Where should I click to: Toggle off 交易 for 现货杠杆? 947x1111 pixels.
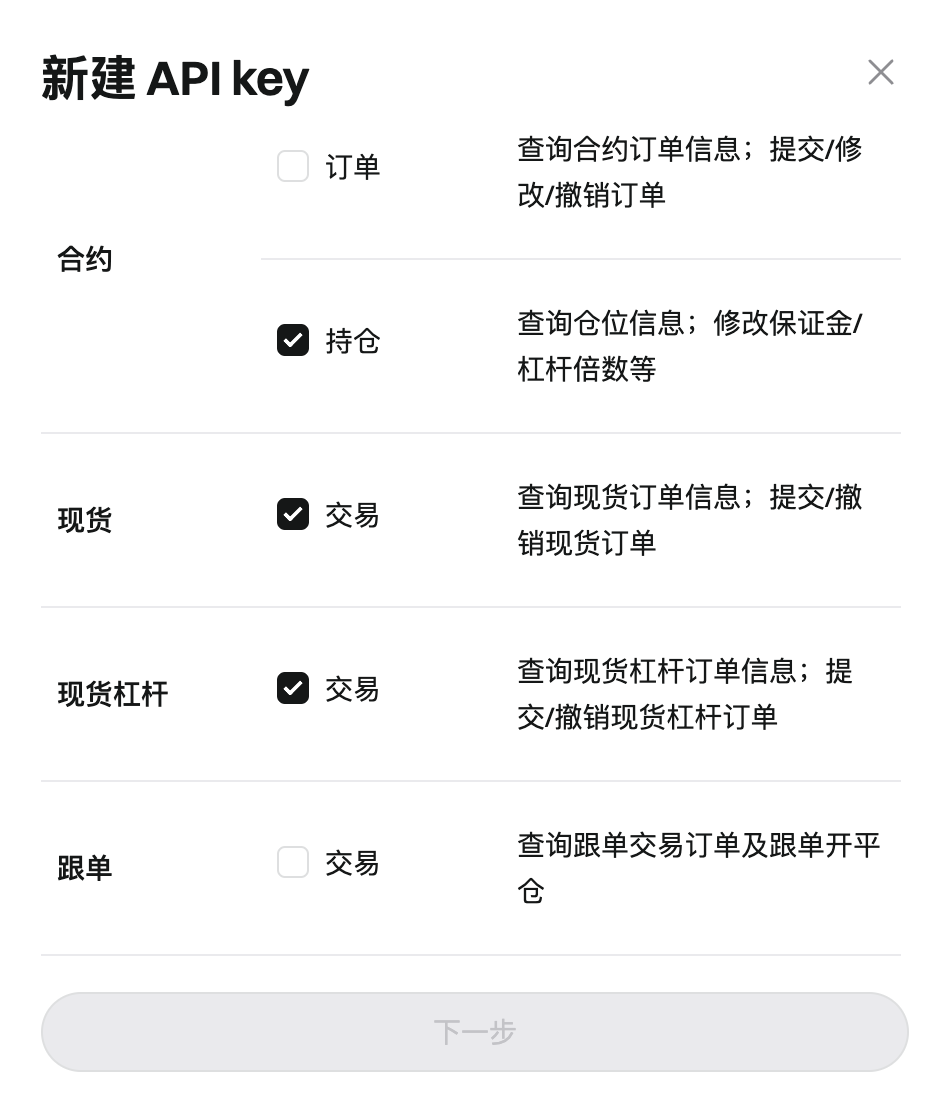pos(293,688)
